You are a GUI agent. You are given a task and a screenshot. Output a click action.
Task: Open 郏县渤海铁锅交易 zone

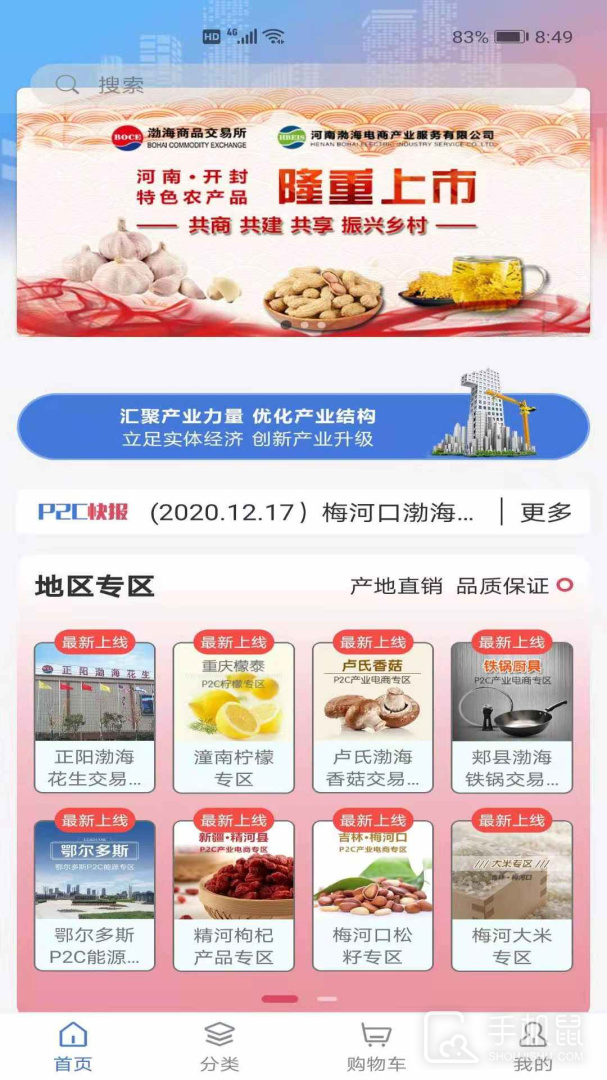pos(512,717)
